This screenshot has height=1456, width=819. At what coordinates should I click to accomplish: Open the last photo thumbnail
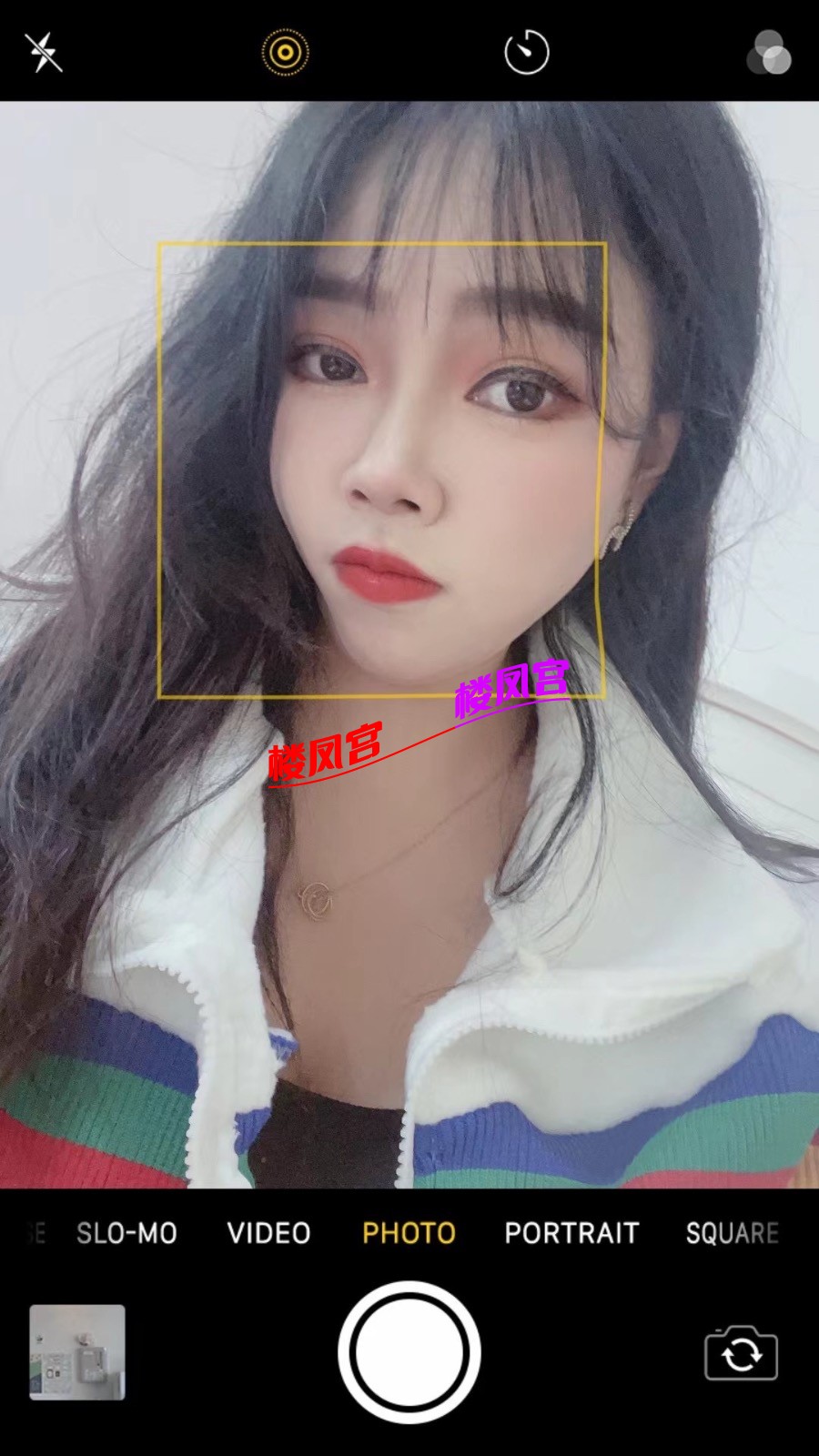77,1352
